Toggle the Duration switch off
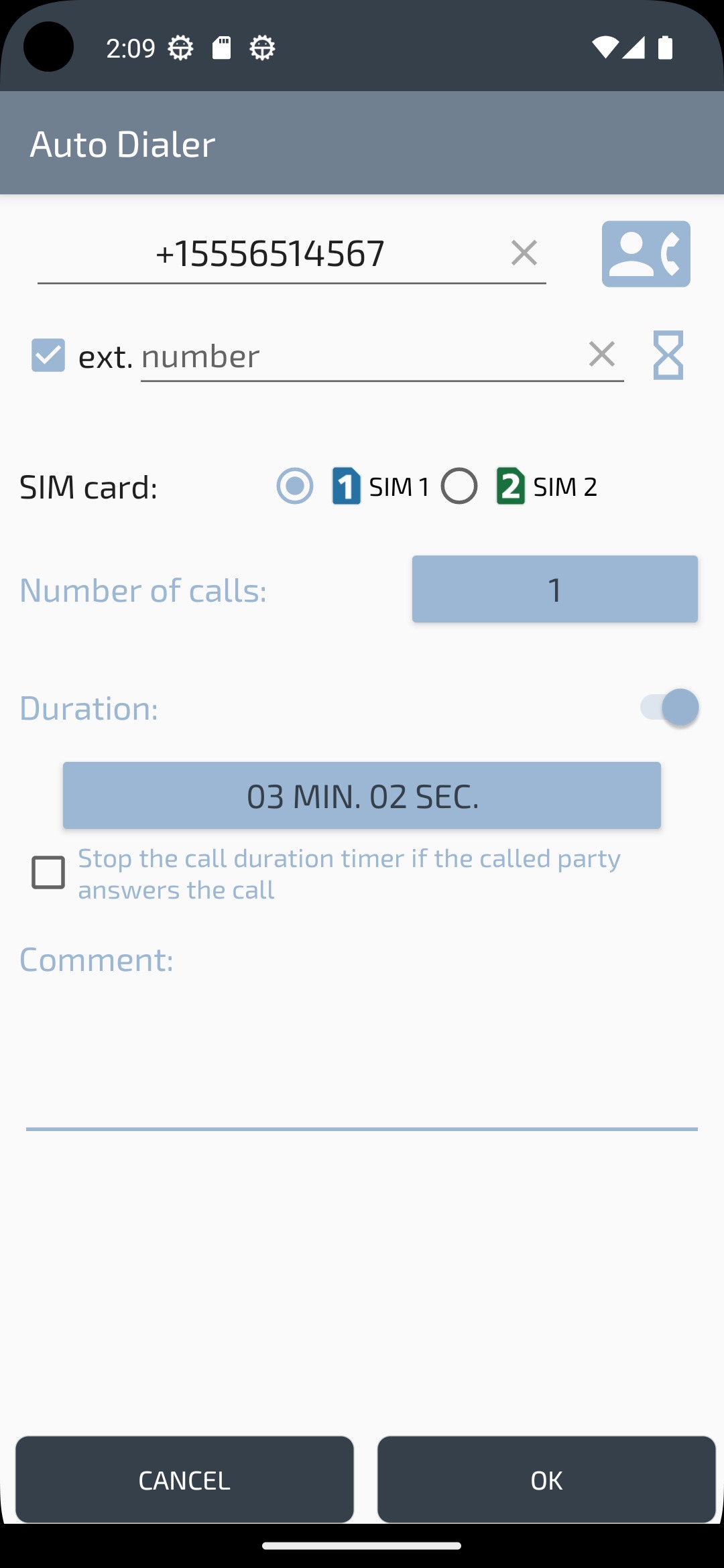The height and width of the screenshot is (1568, 724). (669, 707)
